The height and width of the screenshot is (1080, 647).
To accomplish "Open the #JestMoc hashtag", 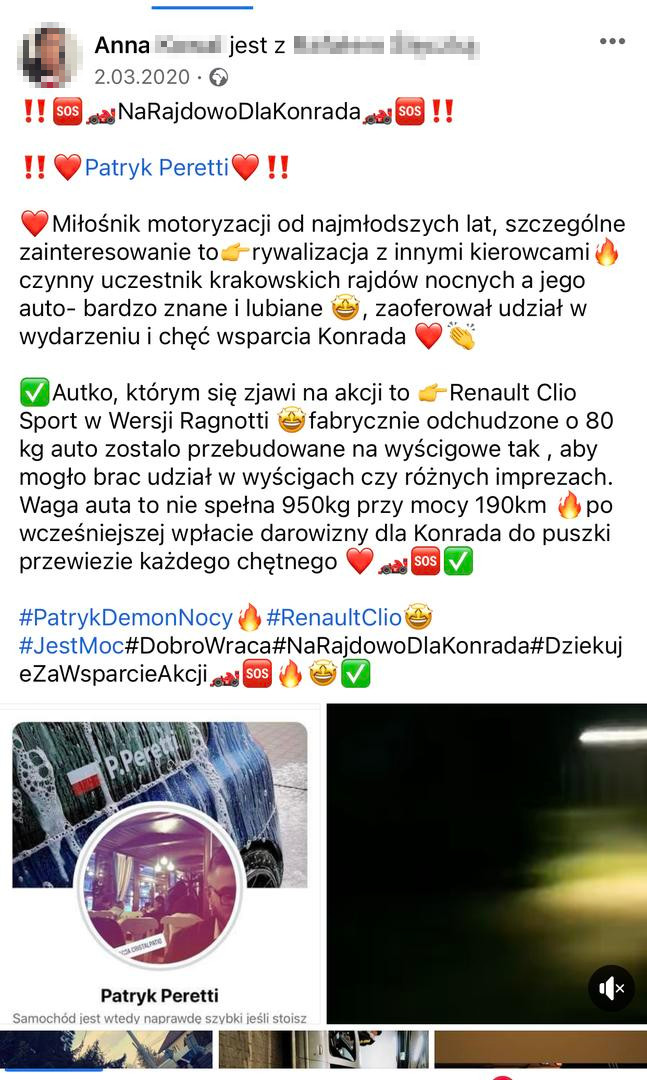I will click(x=71, y=646).
